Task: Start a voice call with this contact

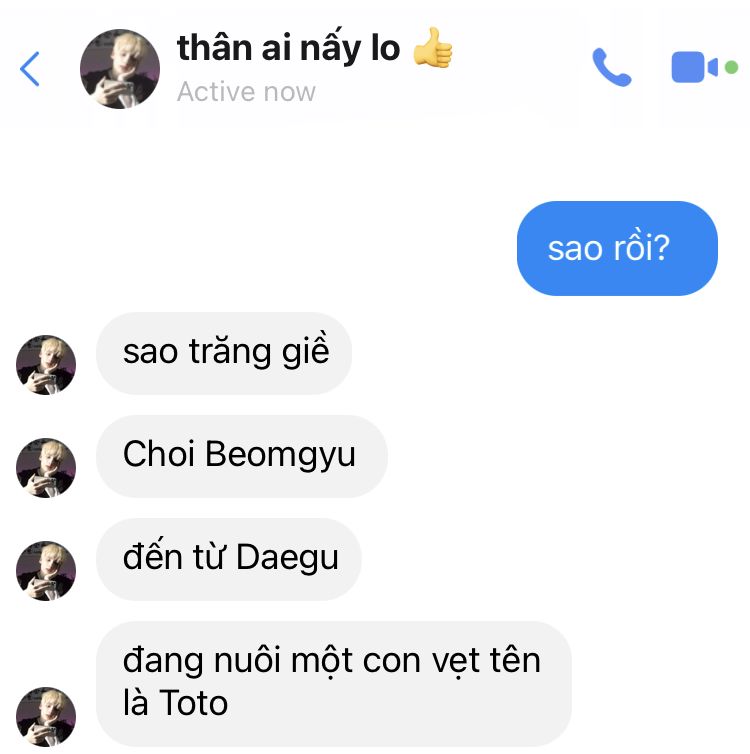Action: tap(611, 68)
